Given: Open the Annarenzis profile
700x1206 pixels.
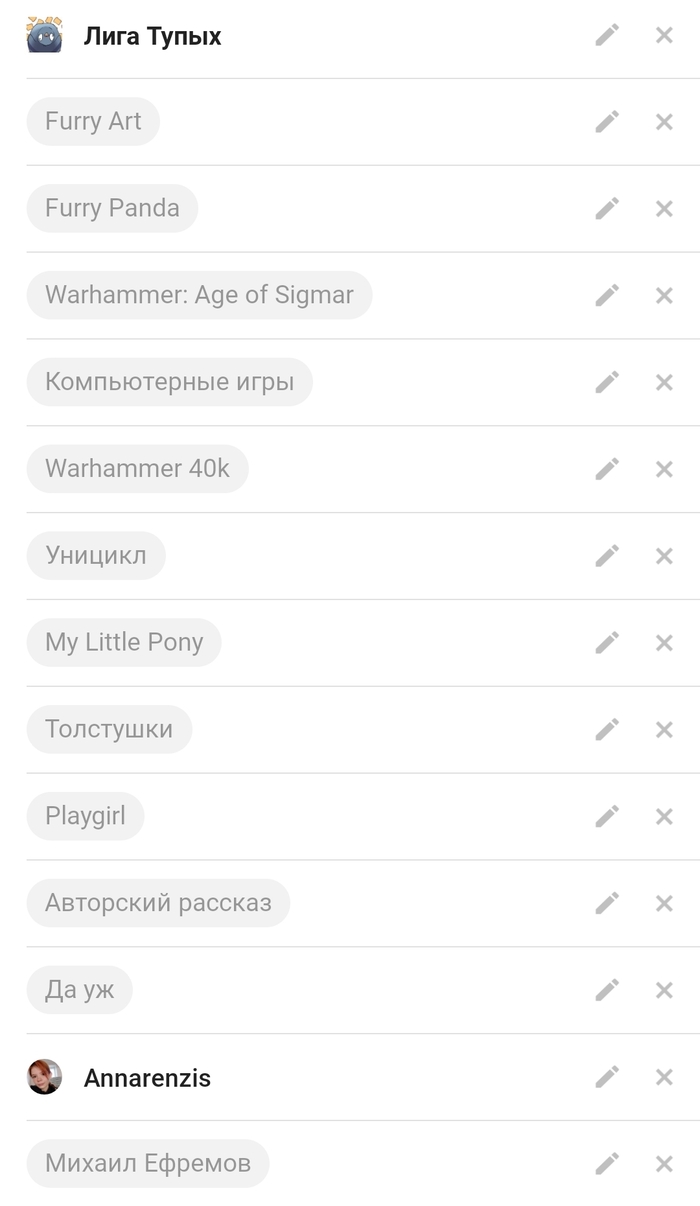Looking at the screenshot, I should pyautogui.click(x=147, y=1078).
